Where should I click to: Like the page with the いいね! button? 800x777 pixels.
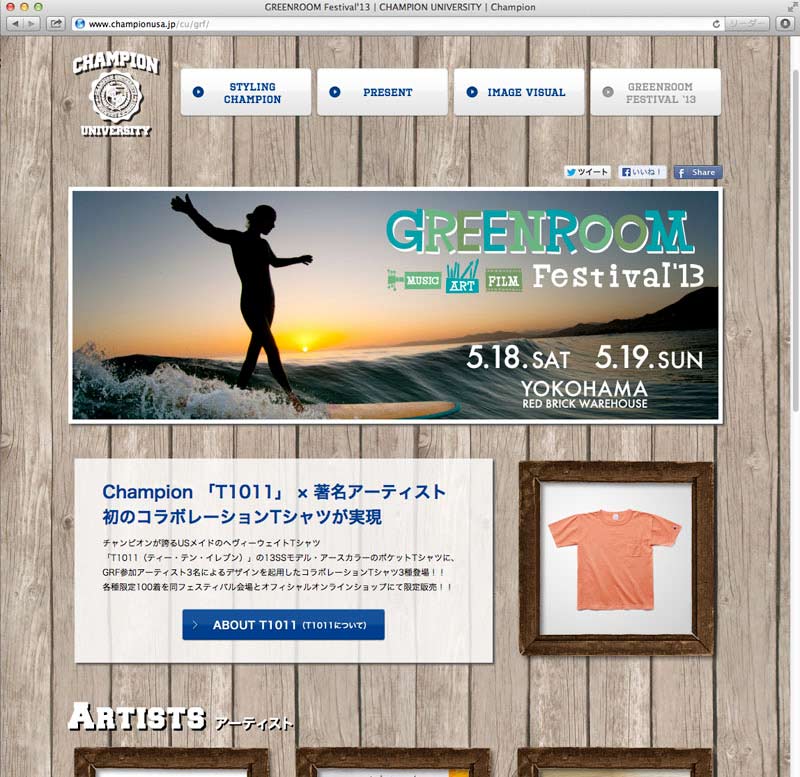coord(642,172)
